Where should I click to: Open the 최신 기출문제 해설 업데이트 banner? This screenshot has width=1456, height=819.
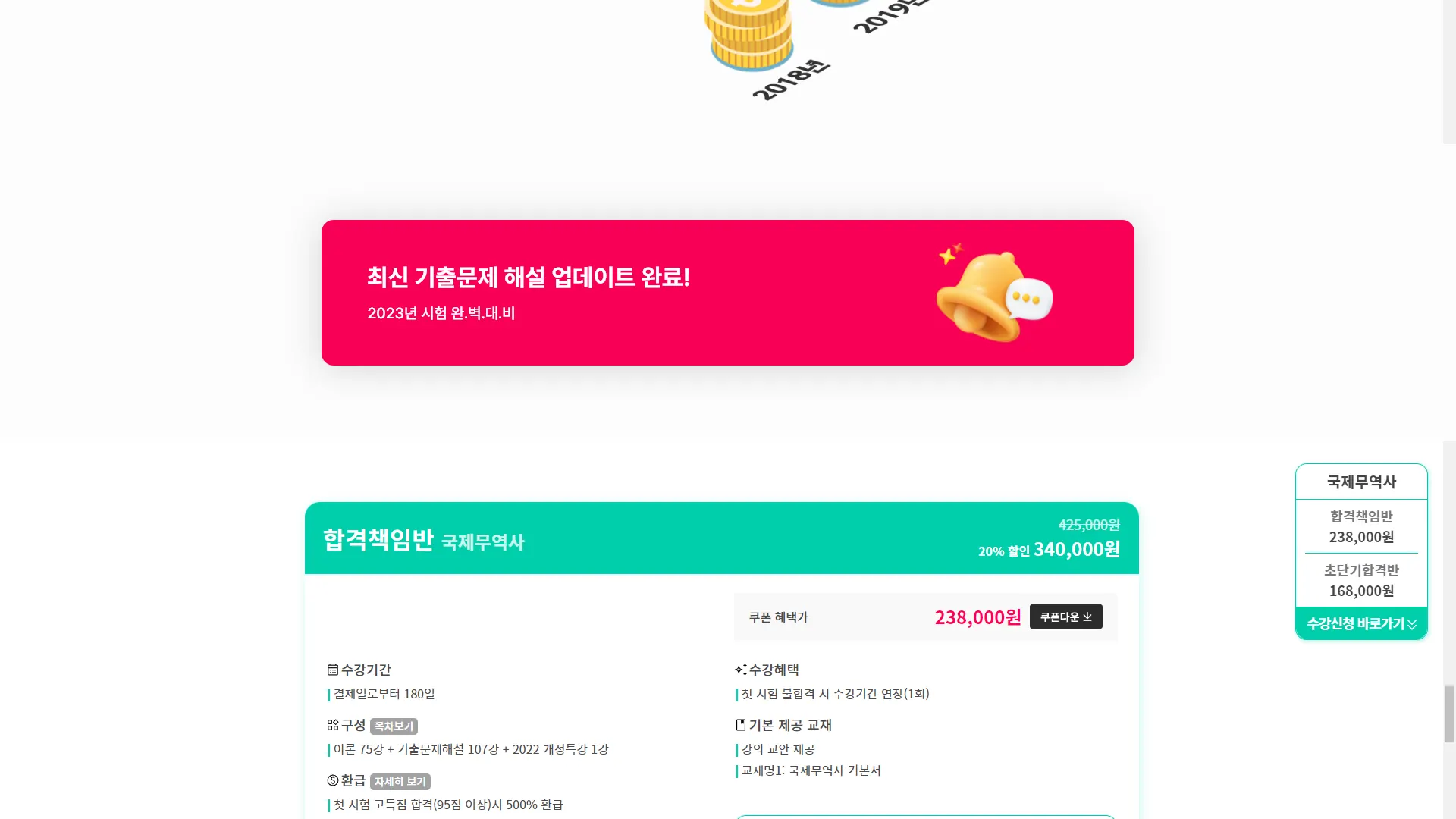pos(727,293)
